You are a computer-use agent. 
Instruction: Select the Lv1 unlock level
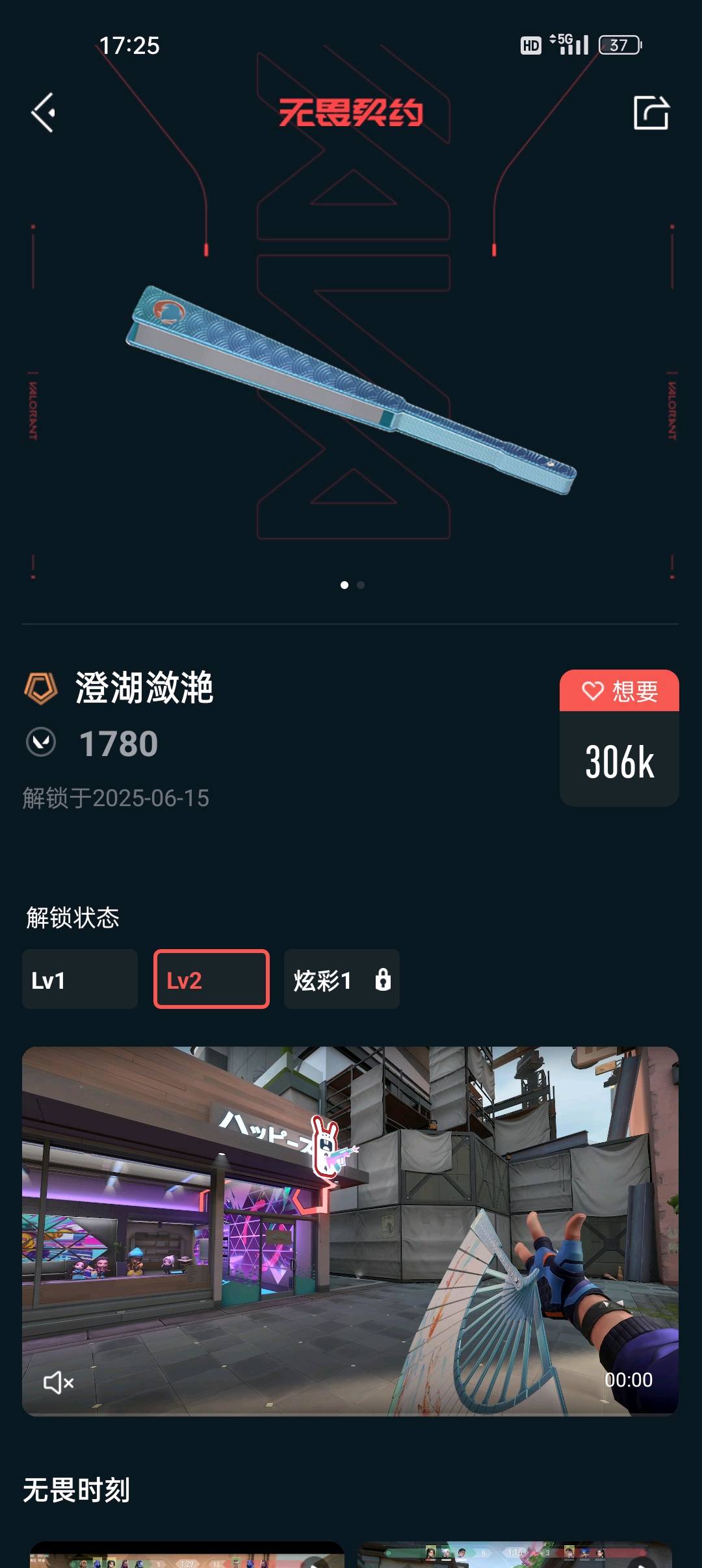pyautogui.click(x=80, y=980)
